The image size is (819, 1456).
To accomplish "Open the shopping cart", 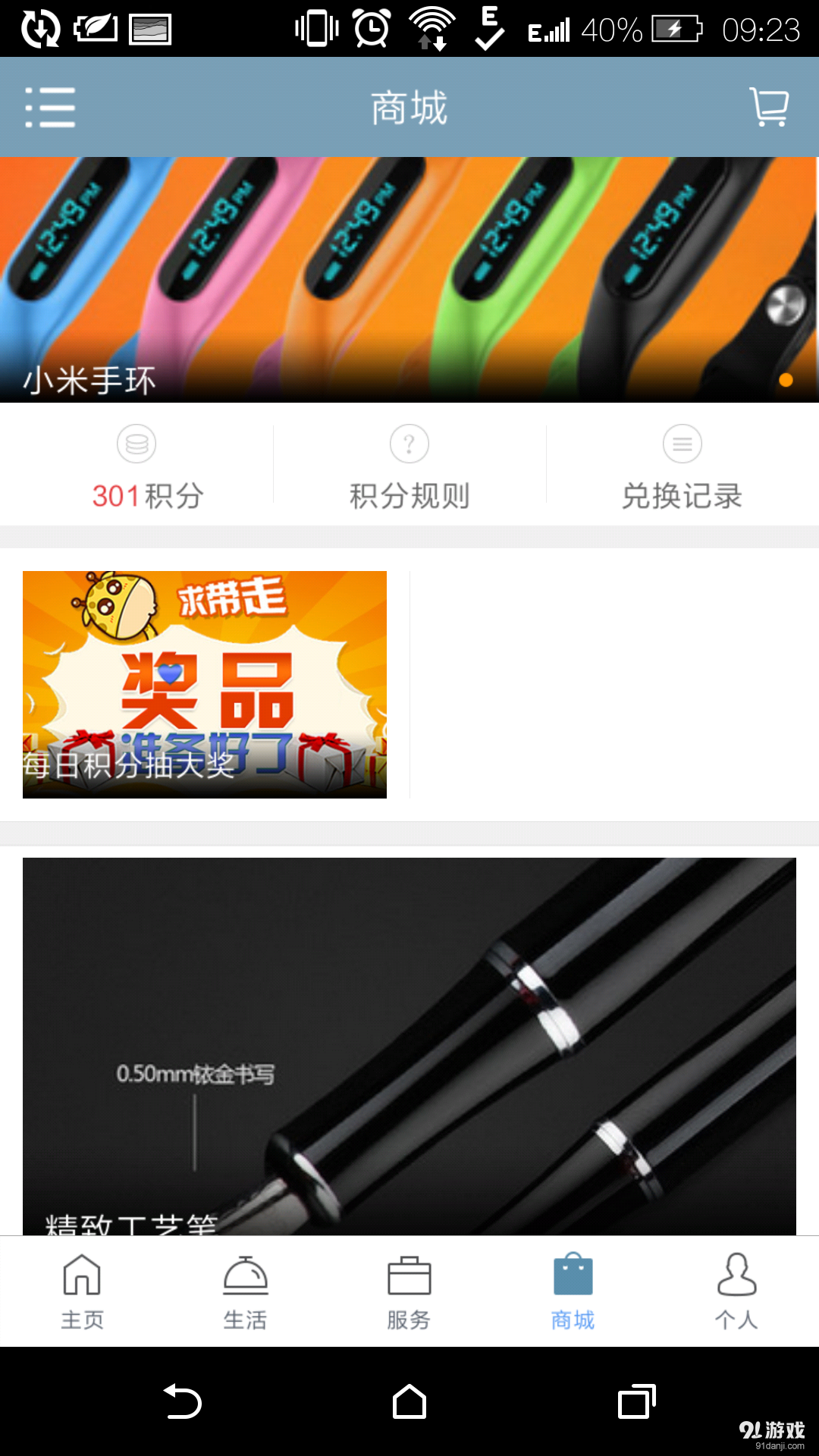I will click(769, 108).
